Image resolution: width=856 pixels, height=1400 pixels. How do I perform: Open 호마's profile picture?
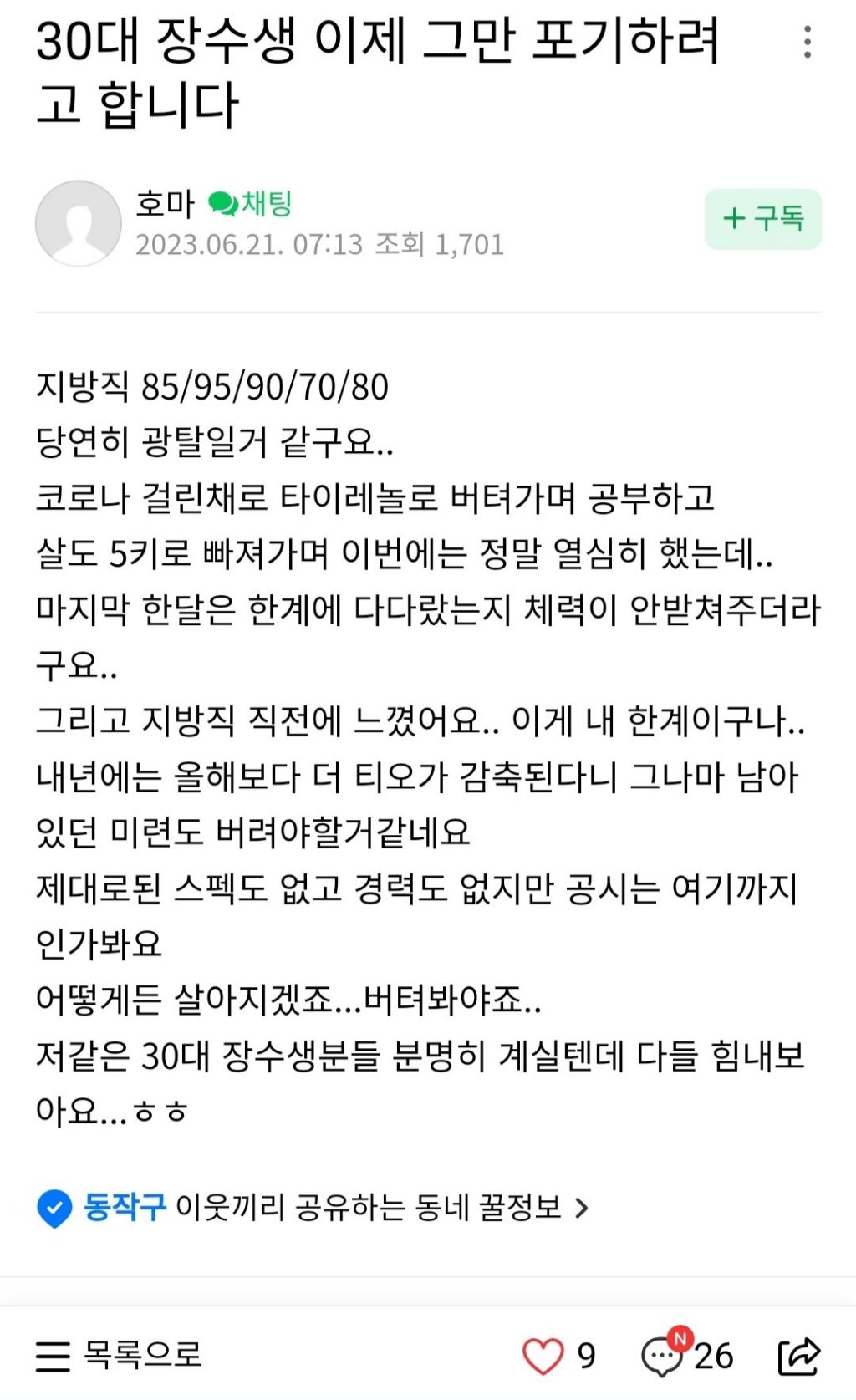79,223
